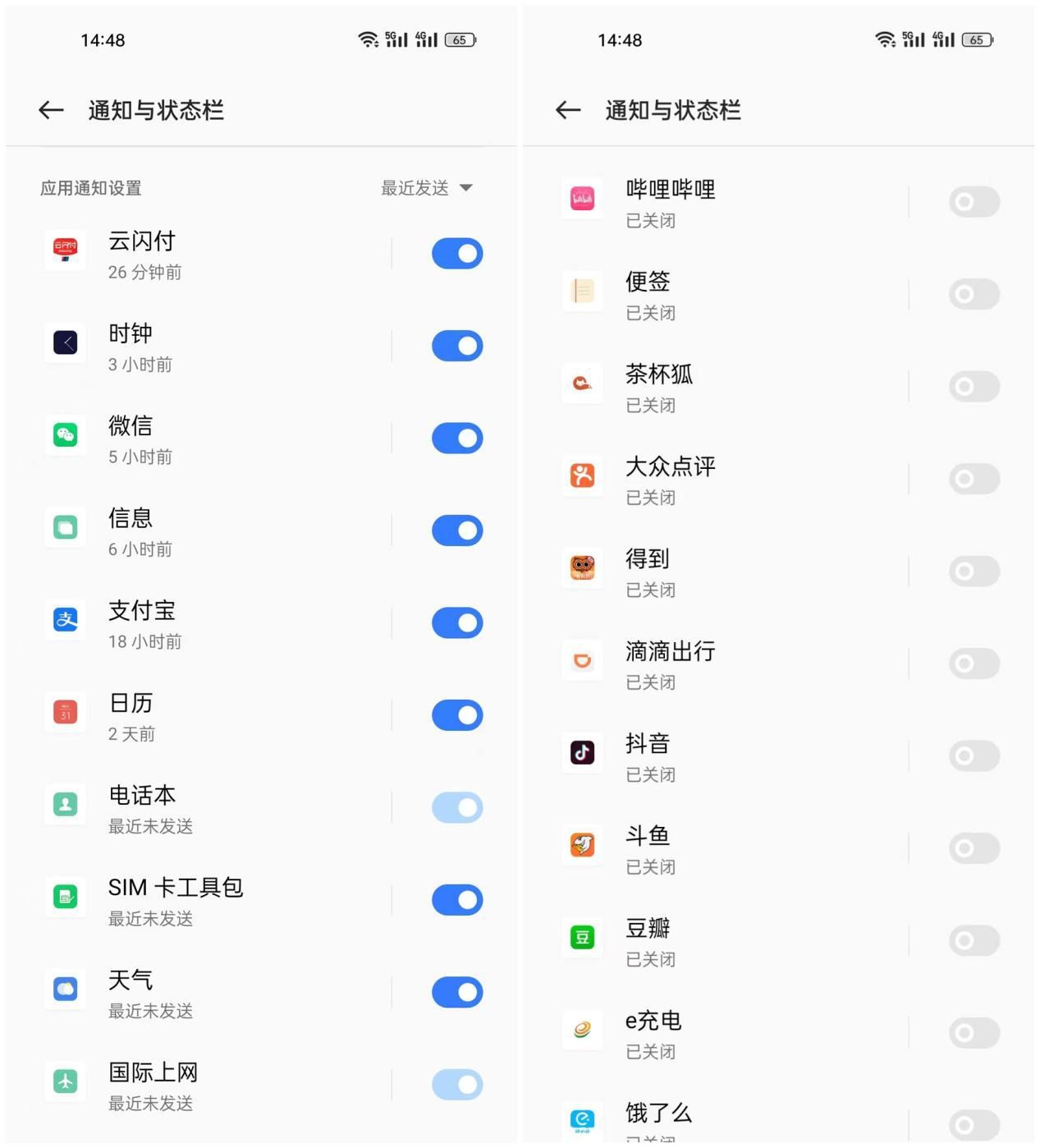Click the Weather (天气) app icon
Screen dimensions: 1040x1148
(x=66, y=990)
